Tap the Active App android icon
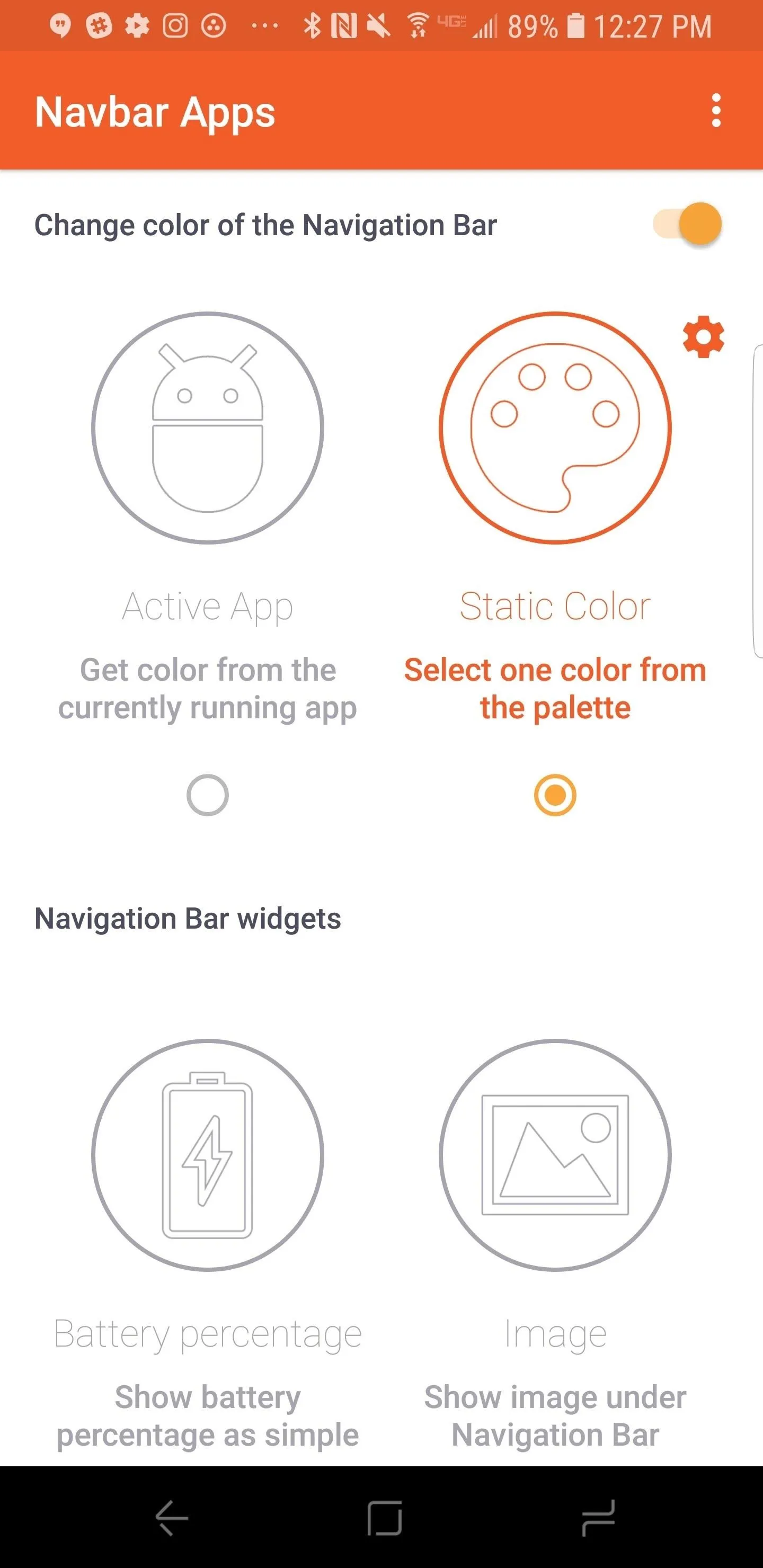The width and height of the screenshot is (763, 1568). click(208, 427)
